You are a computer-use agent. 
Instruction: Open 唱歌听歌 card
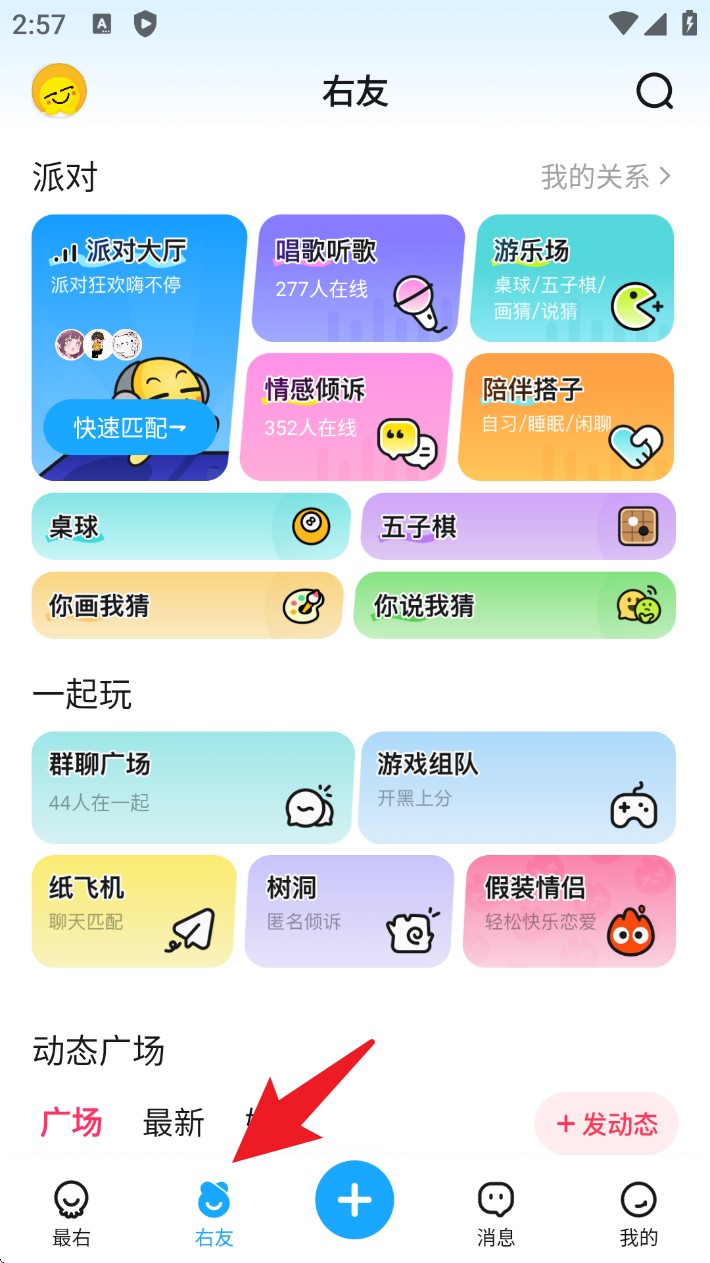[357, 279]
